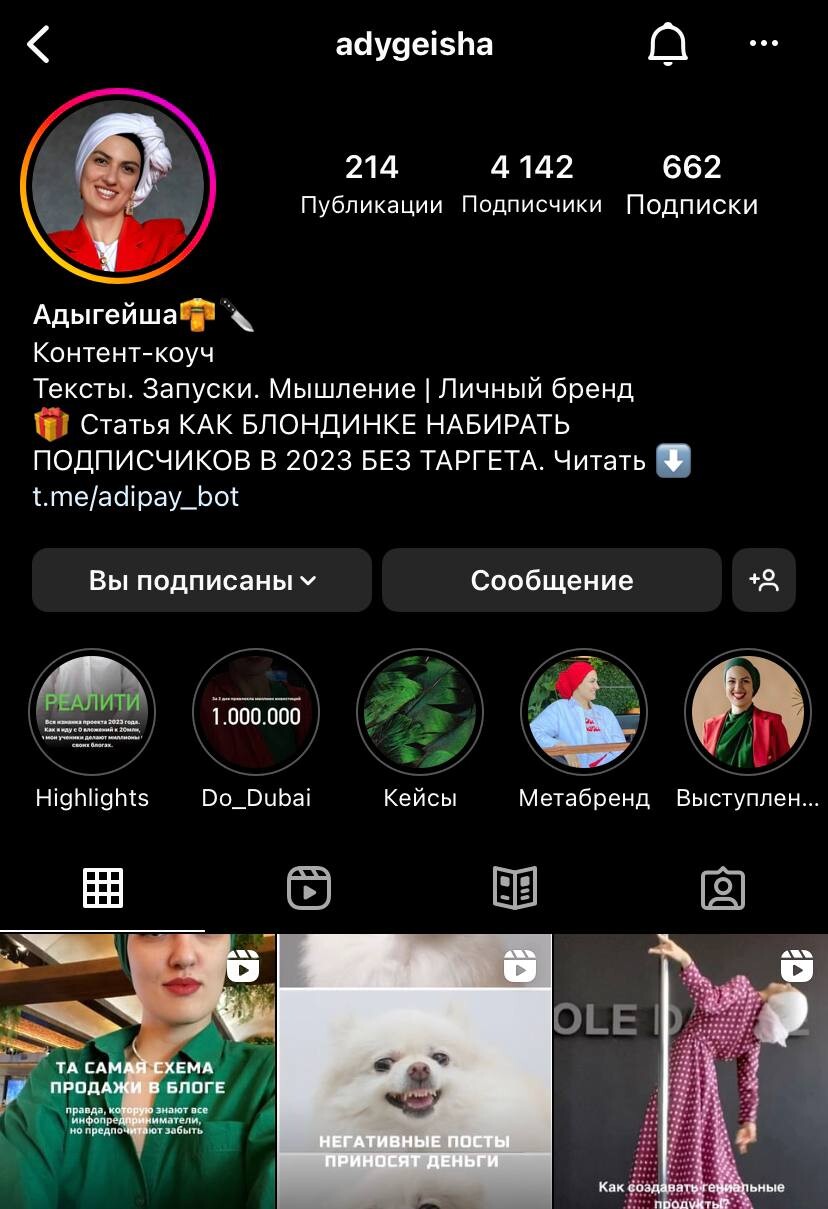This screenshot has width=828, height=1209.
Task: Switch to the Reels tab
Action: 309,887
